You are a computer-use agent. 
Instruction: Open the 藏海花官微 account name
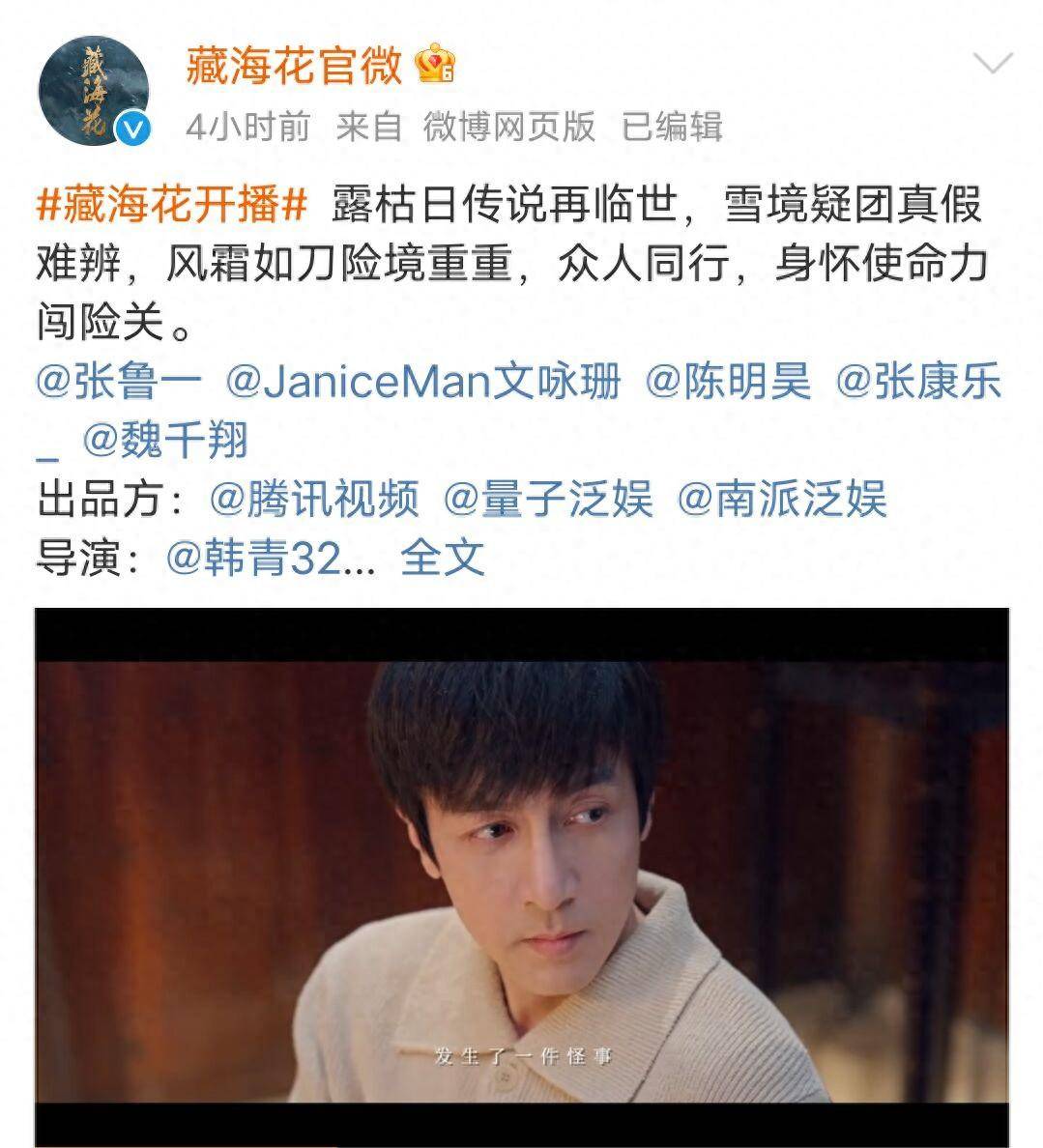[294, 66]
